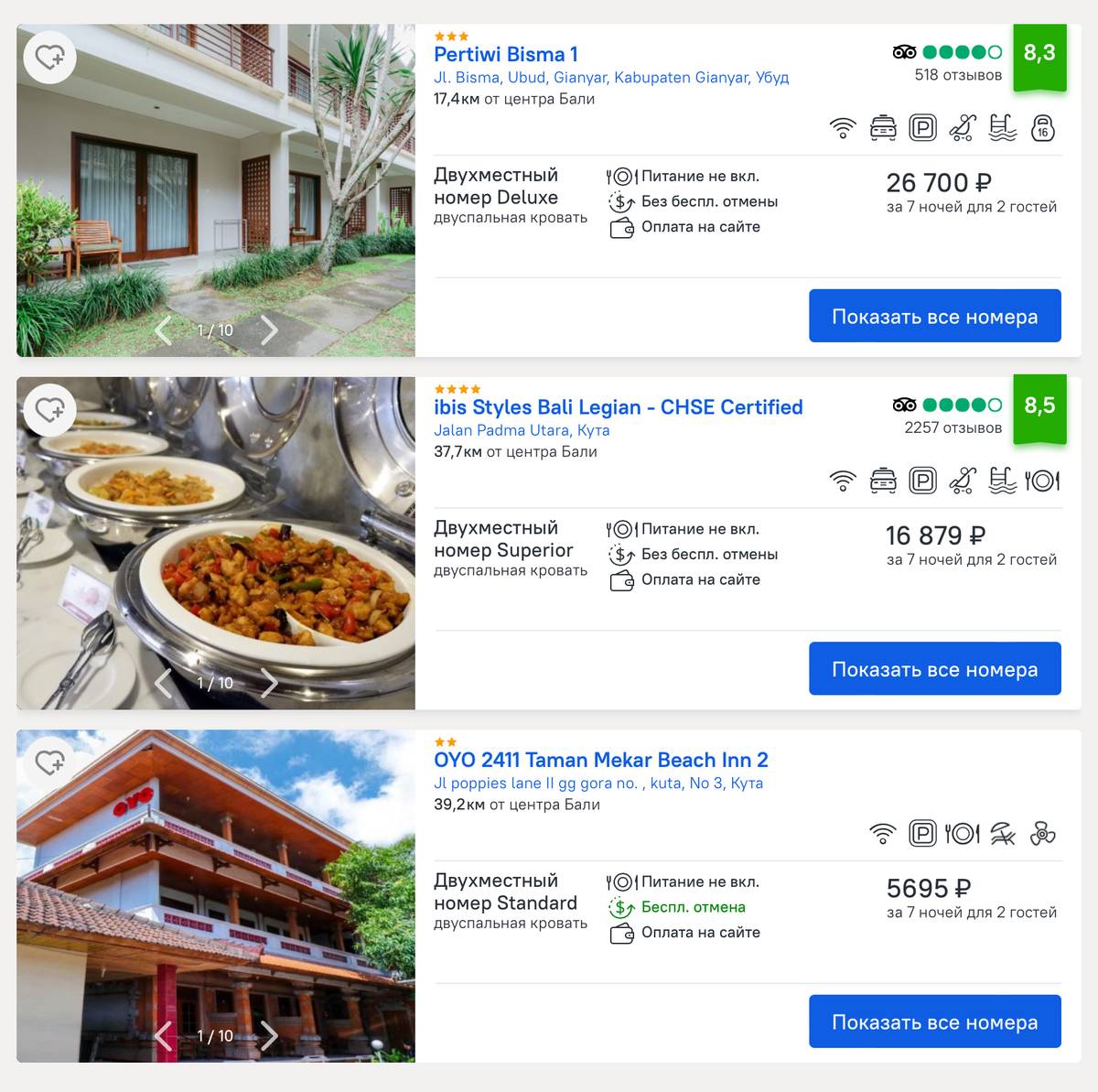Save ibis Styles Bali Legian to favorites

49,410
